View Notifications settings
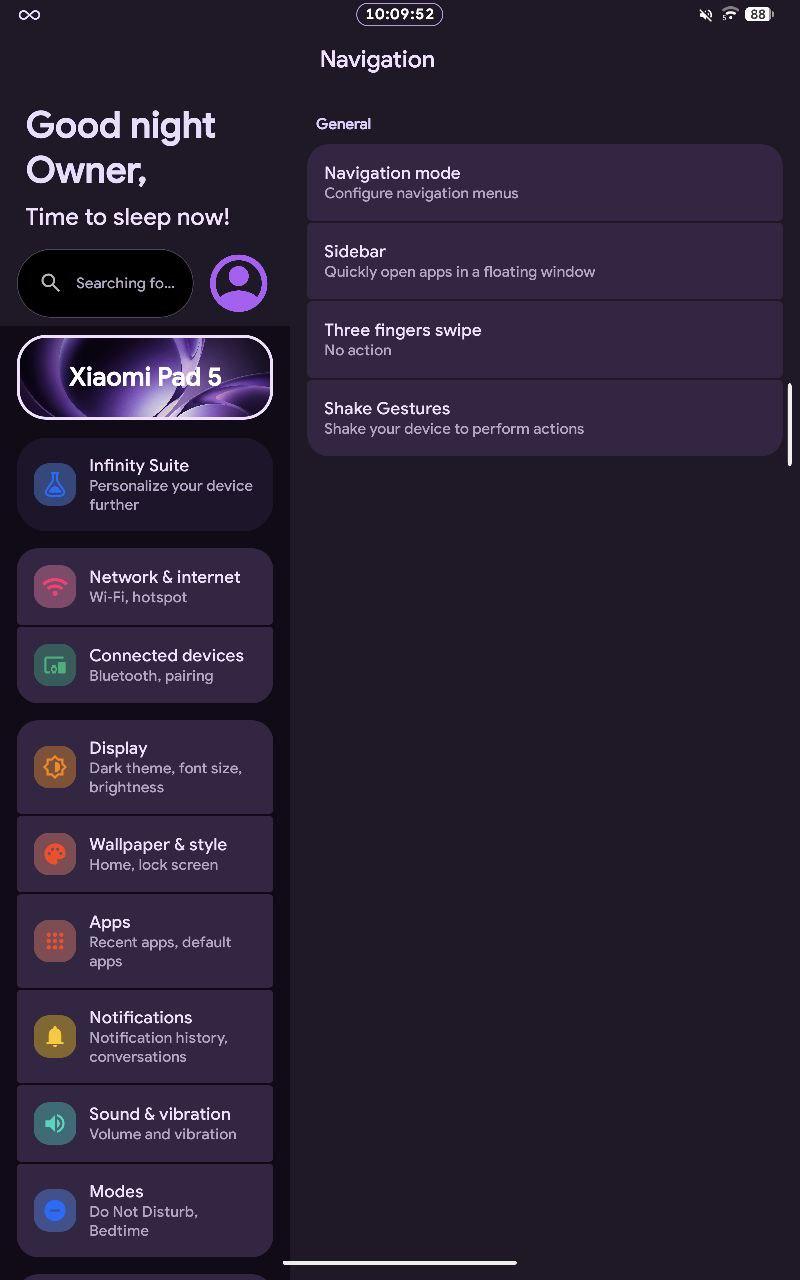 [x=145, y=1036]
